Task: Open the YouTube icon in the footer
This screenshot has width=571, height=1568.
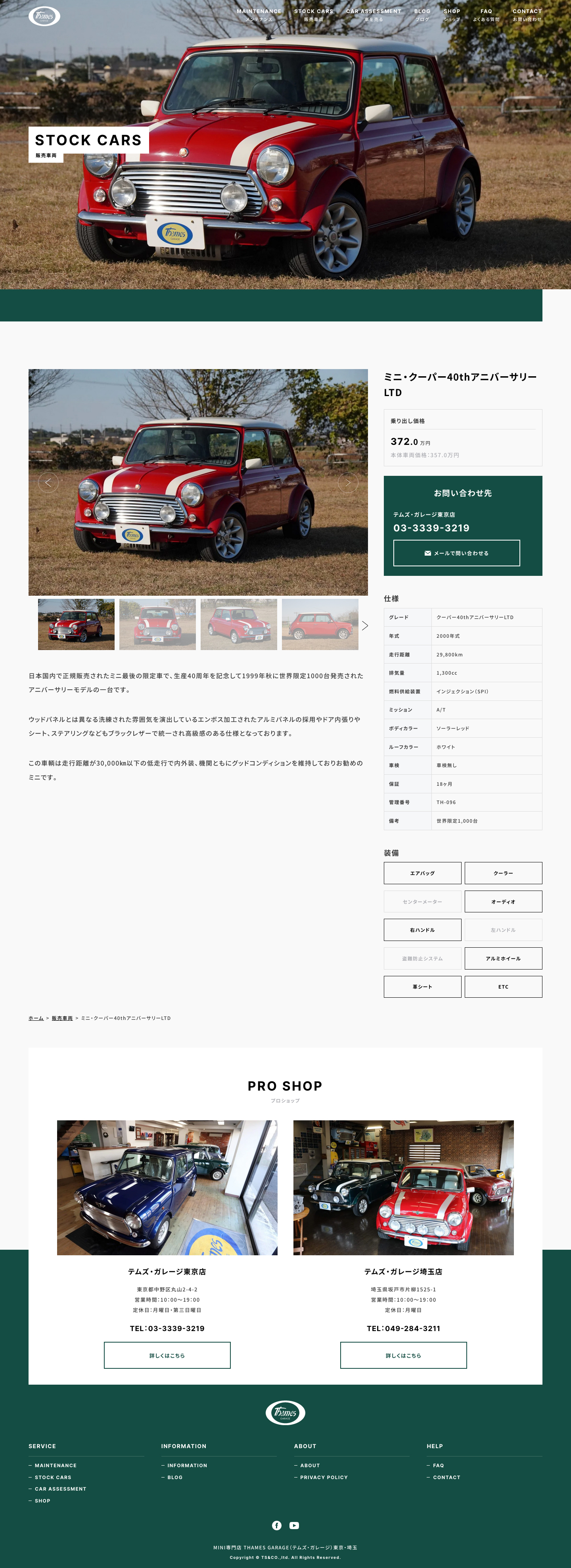Action: [294, 1525]
